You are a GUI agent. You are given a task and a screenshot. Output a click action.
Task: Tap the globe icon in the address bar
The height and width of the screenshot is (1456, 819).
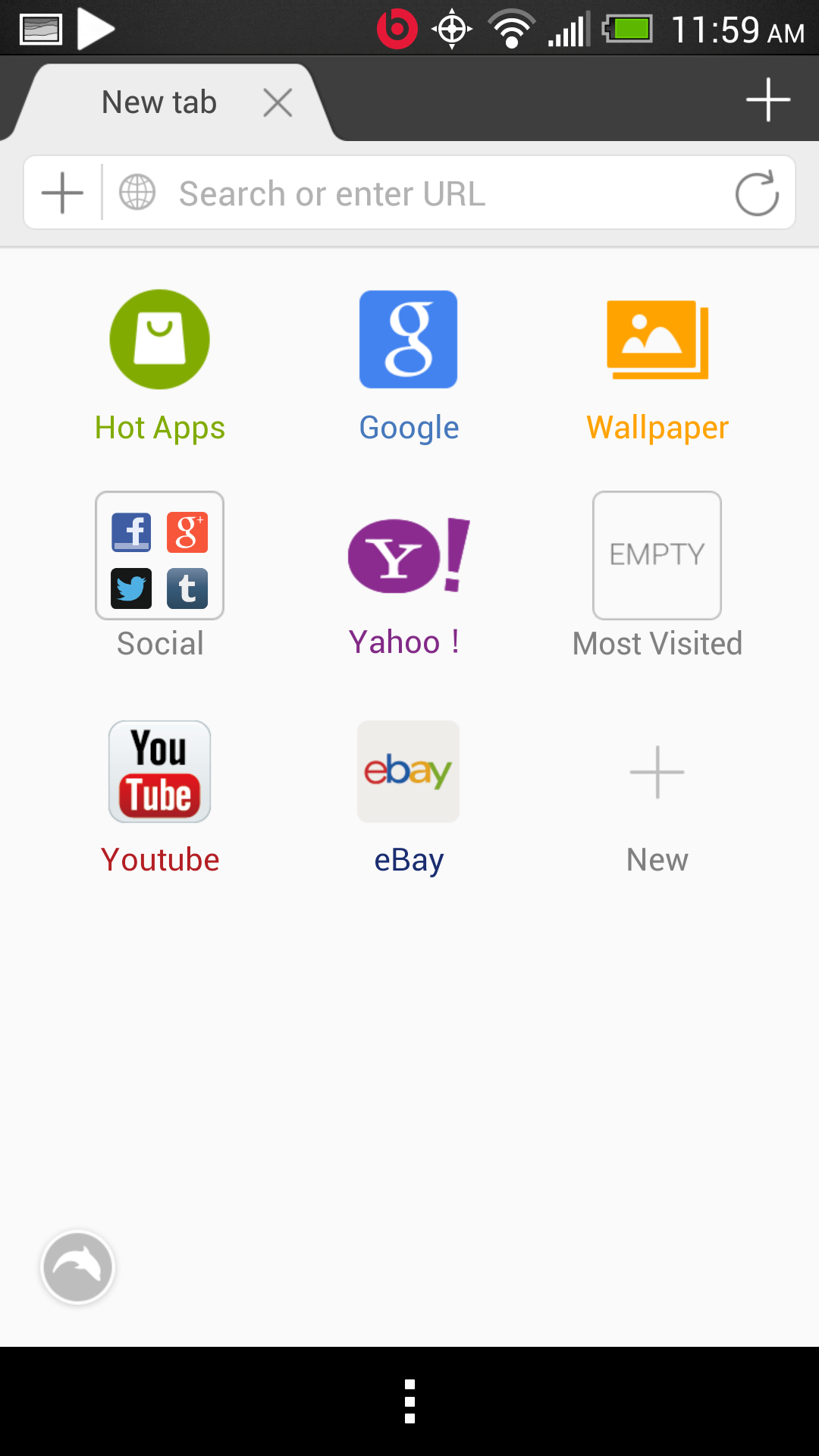(135, 192)
